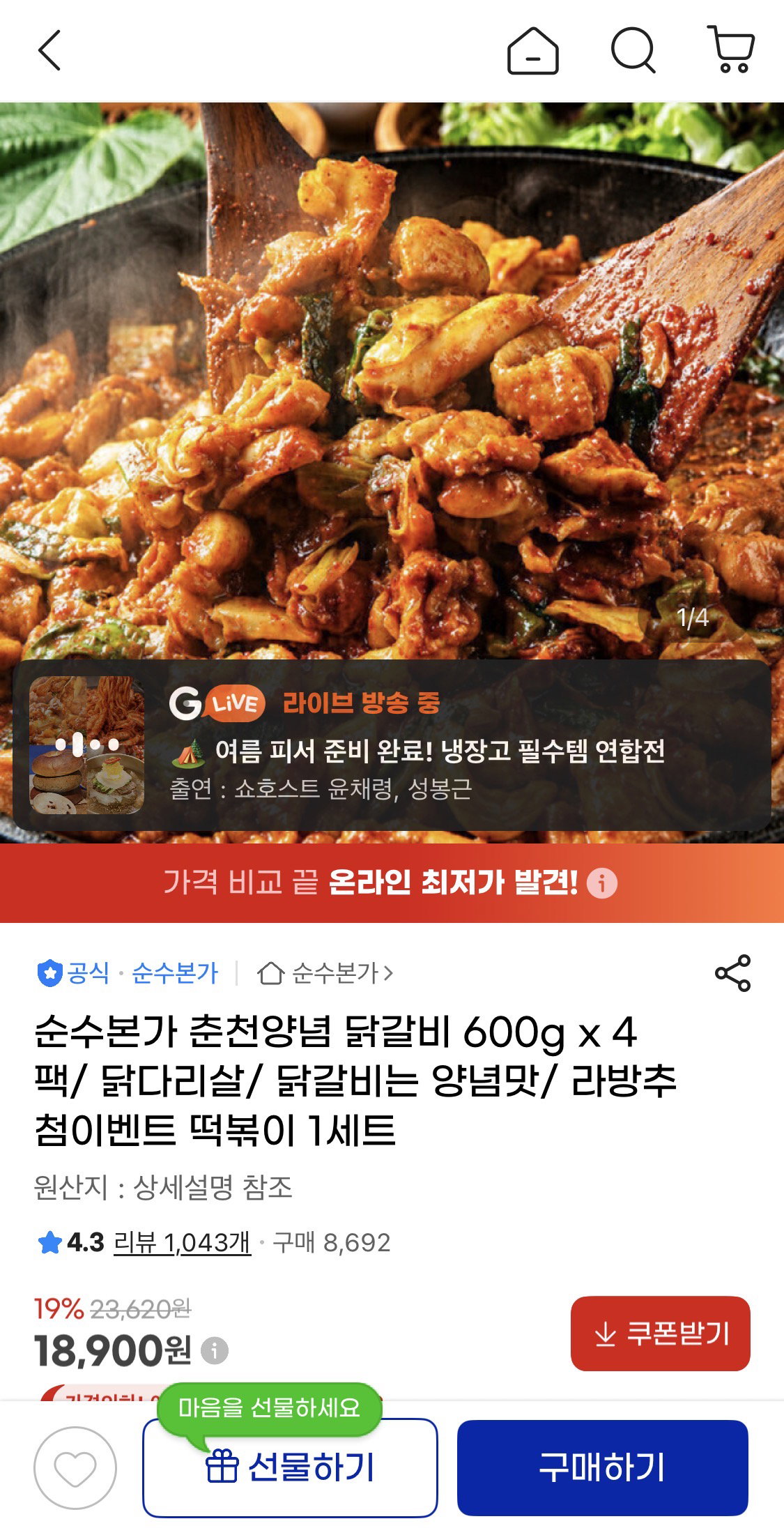The width and height of the screenshot is (784, 1535).
Task: Share this product
Action: (732, 973)
